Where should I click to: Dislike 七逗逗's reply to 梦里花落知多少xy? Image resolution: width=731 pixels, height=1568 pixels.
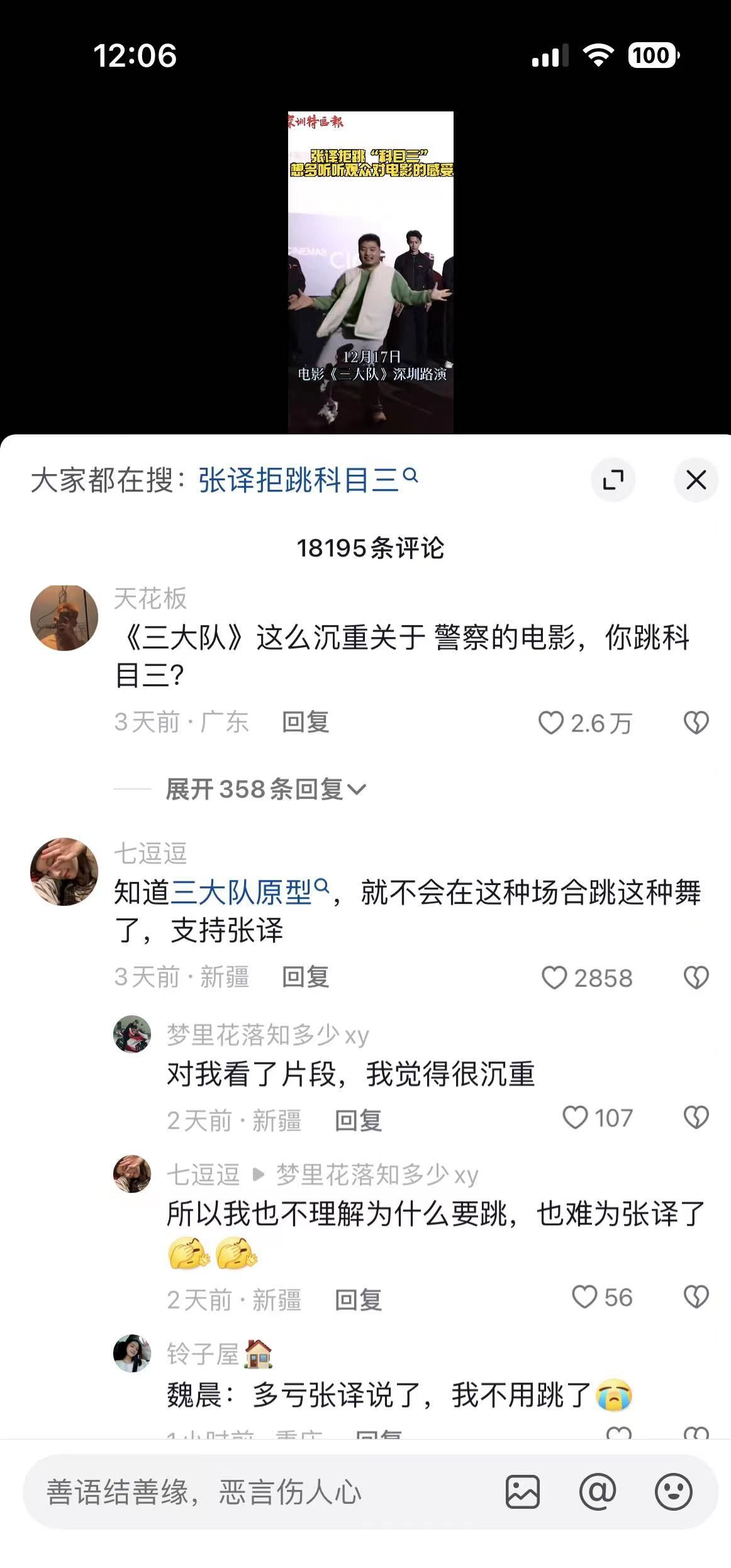(696, 1297)
